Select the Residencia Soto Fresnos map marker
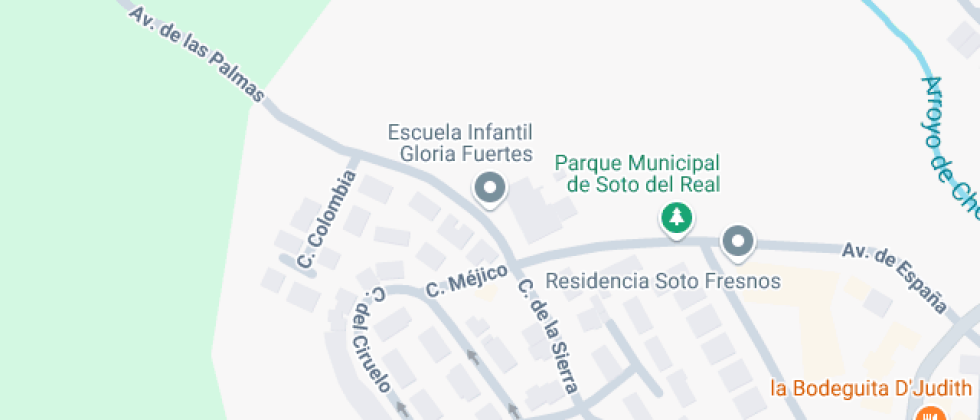This screenshot has height=420, width=980. 738,242
